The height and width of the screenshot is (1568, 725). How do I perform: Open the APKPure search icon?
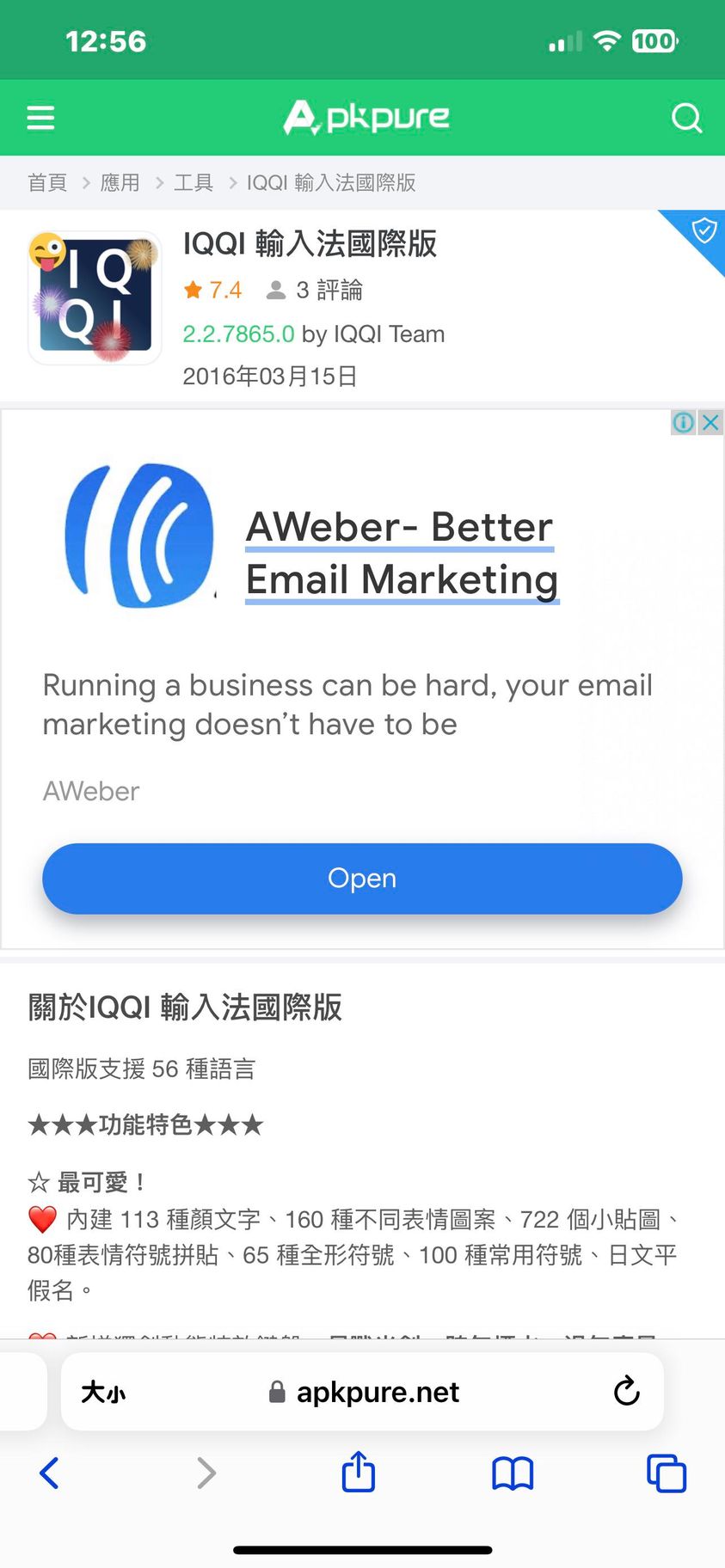(685, 118)
